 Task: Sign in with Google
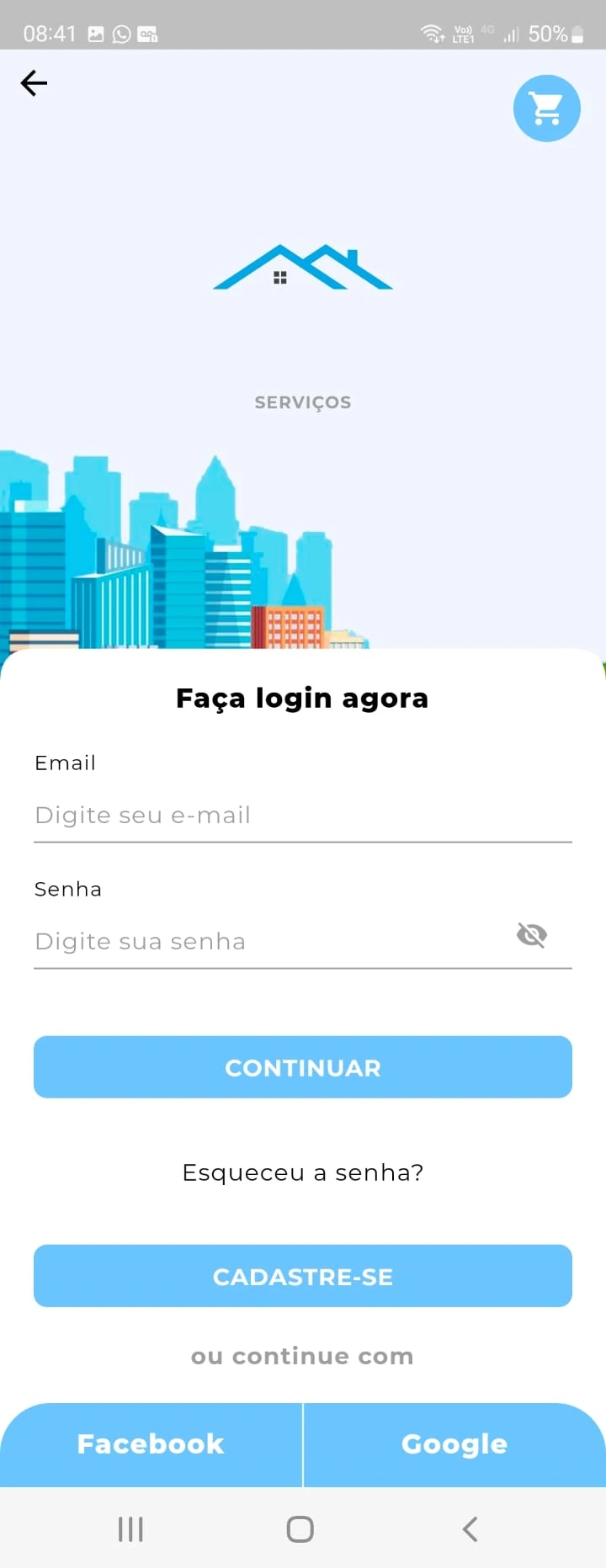point(454,1444)
